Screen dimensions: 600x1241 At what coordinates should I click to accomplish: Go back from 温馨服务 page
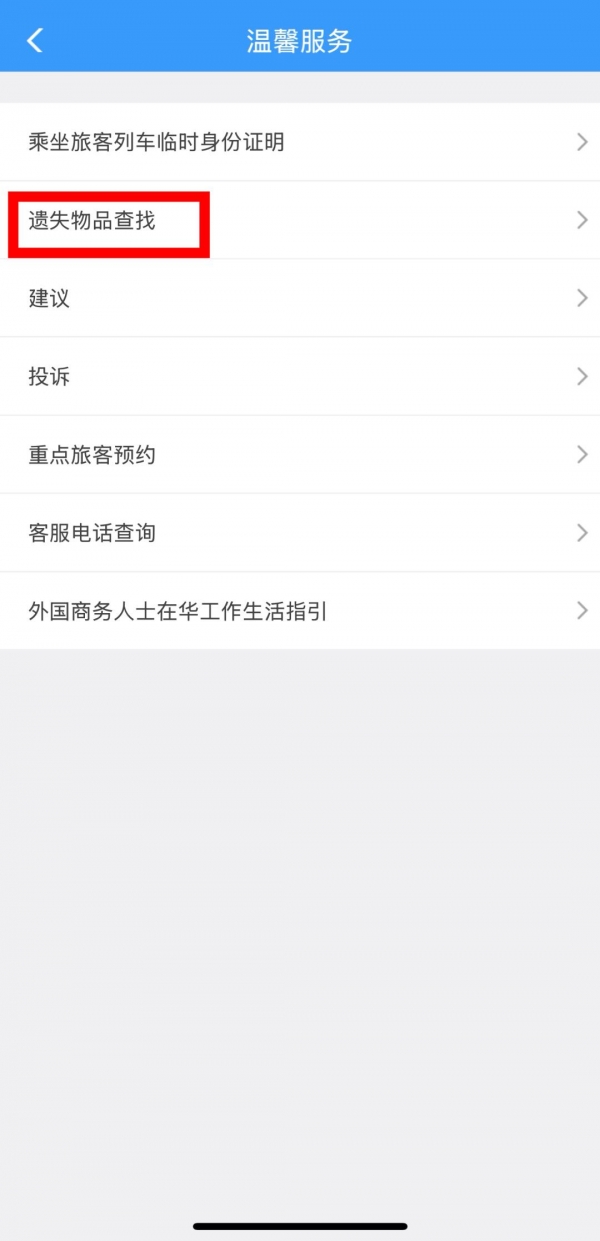pyautogui.click(x=35, y=40)
